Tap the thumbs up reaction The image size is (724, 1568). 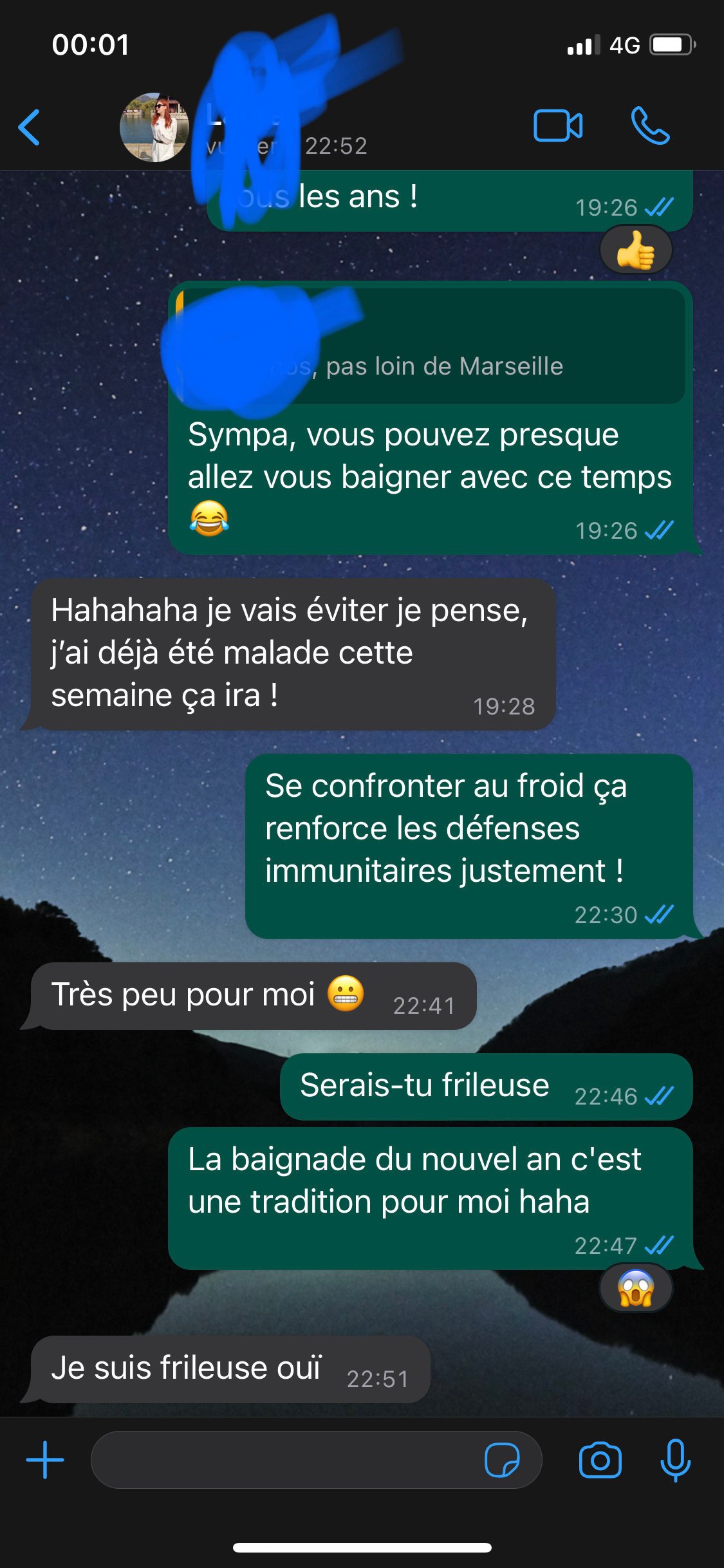[636, 250]
